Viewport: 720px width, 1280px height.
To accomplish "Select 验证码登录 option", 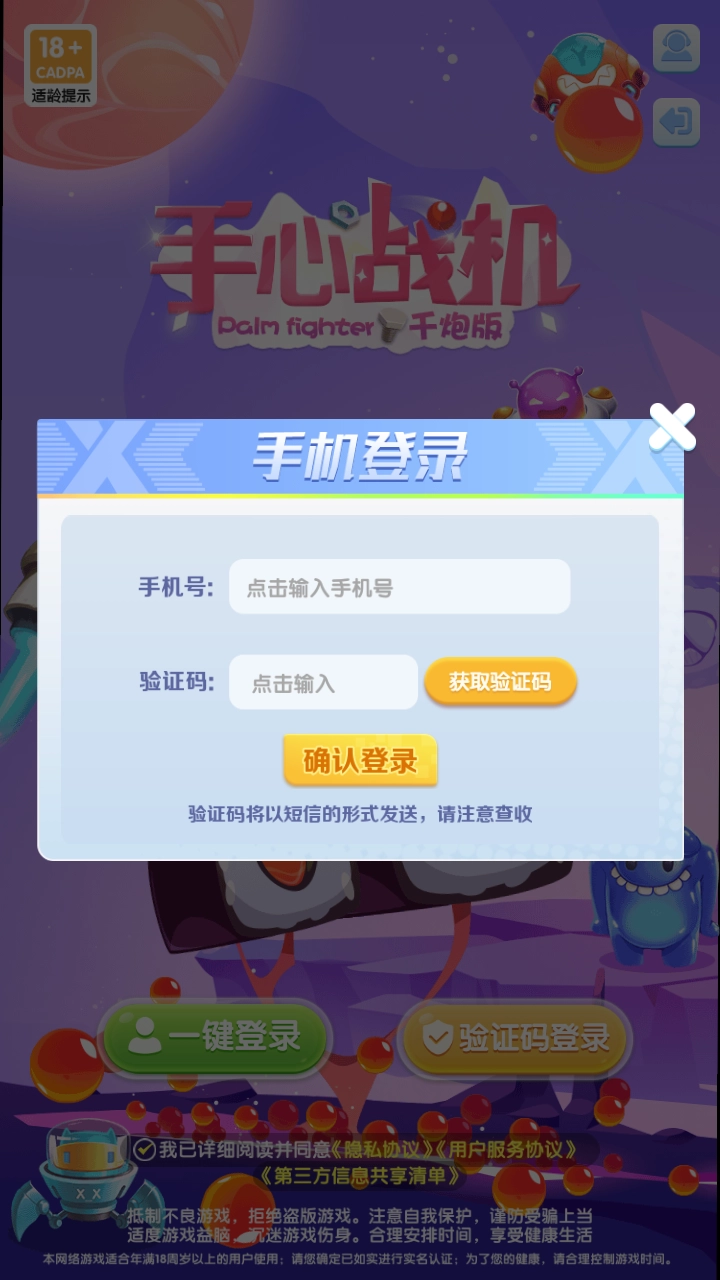I will click(x=516, y=1038).
